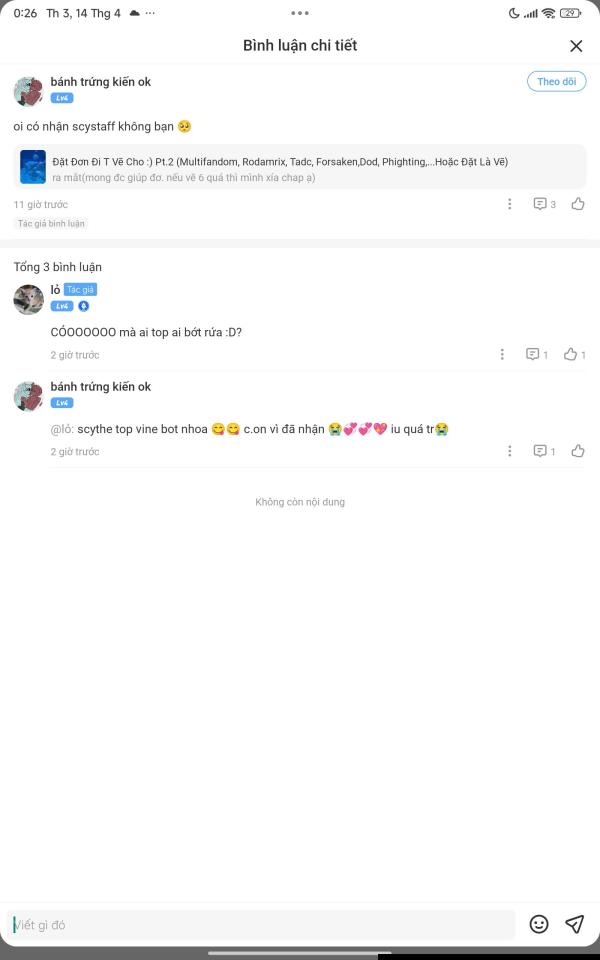Viewport: 600px width, 960px height.
Task: Send the comment with paper plane
Action: pos(574,924)
